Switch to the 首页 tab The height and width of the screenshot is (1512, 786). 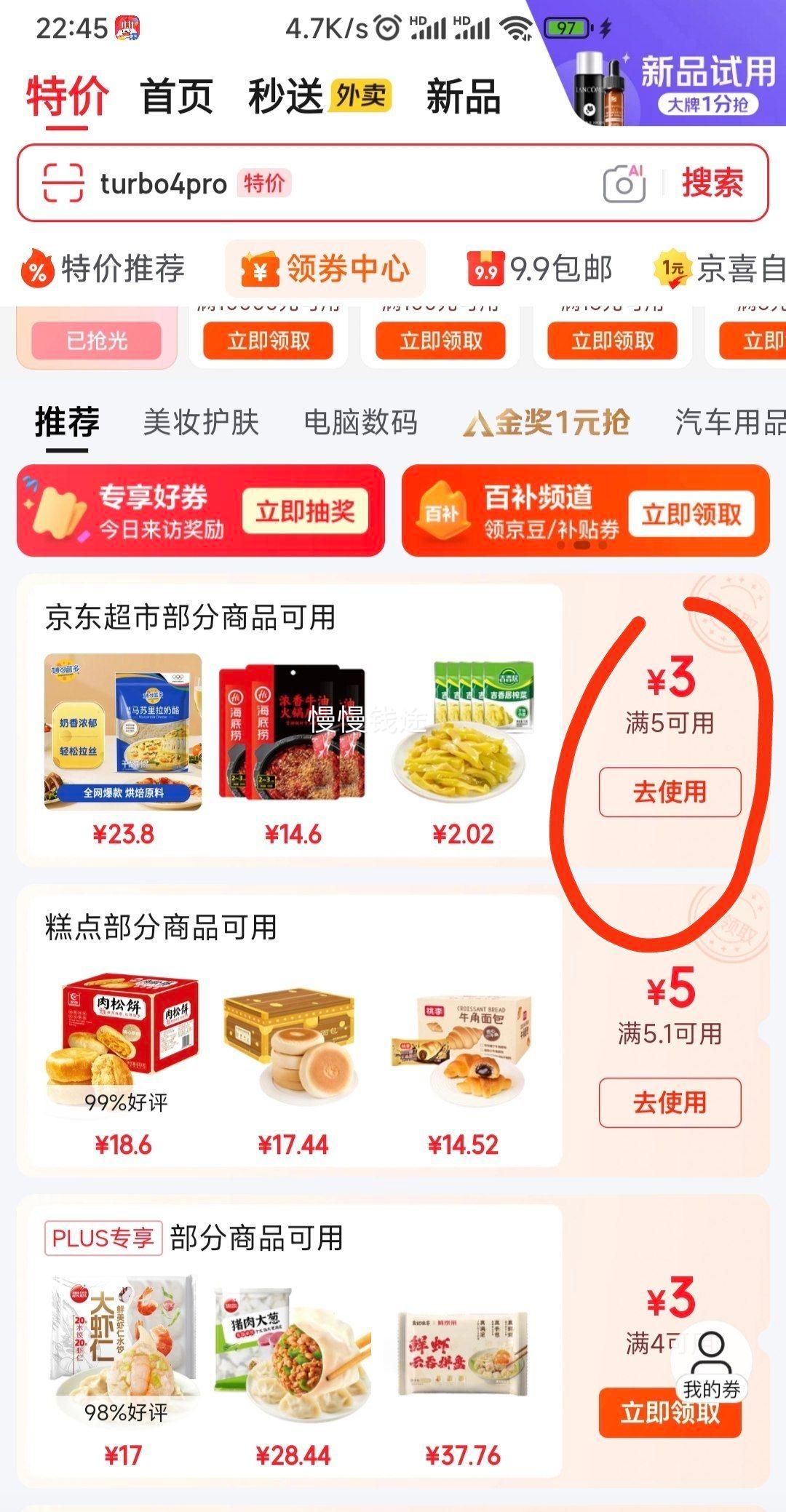177,99
